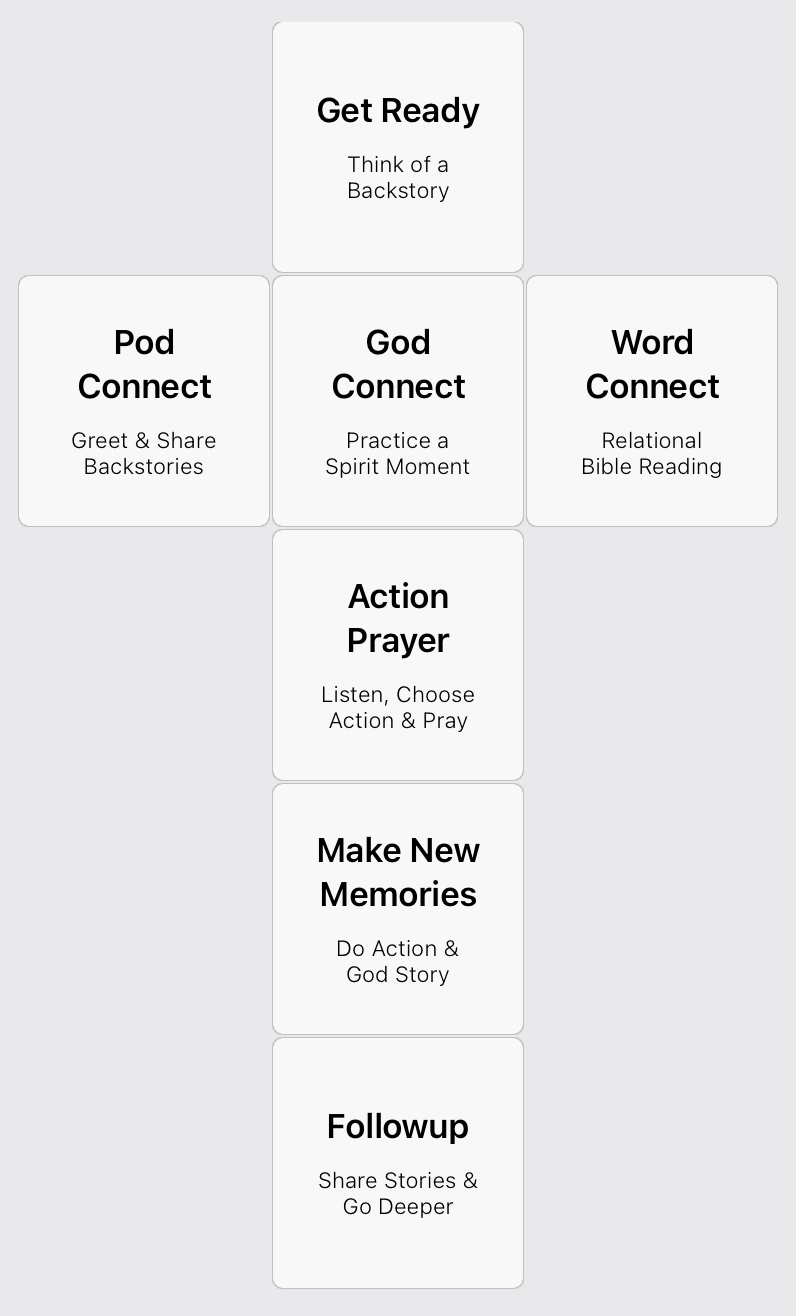Select the Pod Connect card
Viewport: 796px width, 1316px height.
click(144, 401)
